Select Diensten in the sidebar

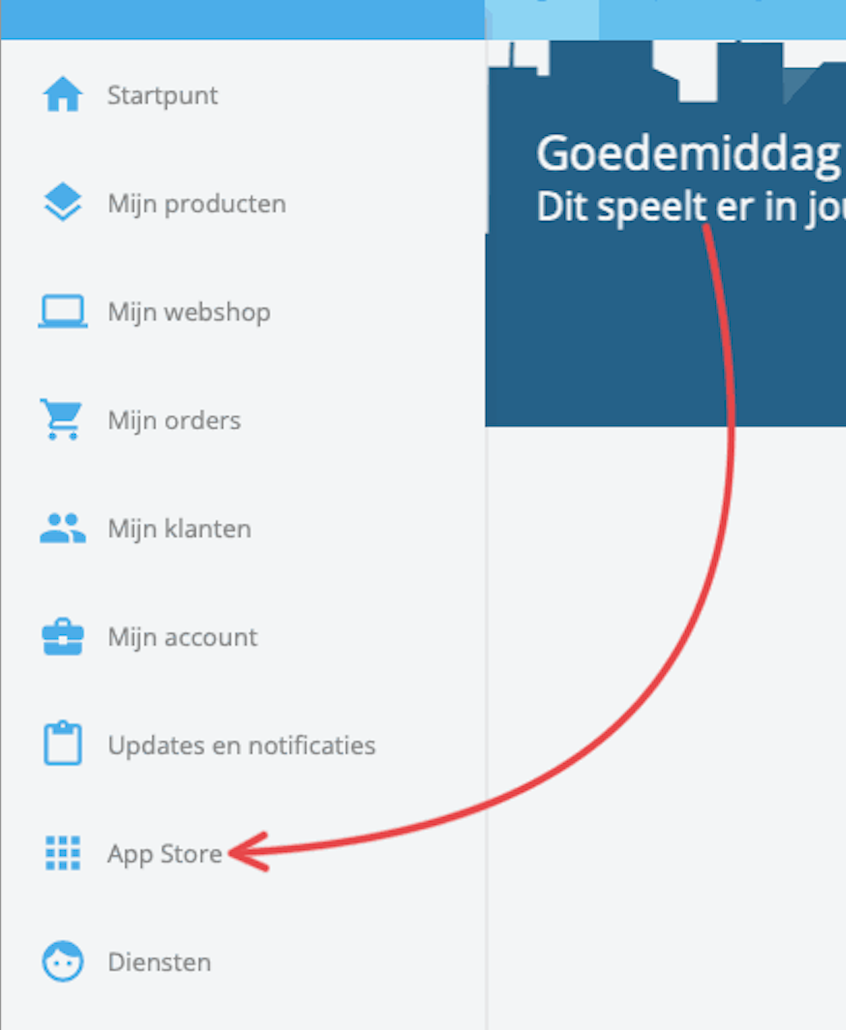tap(159, 962)
